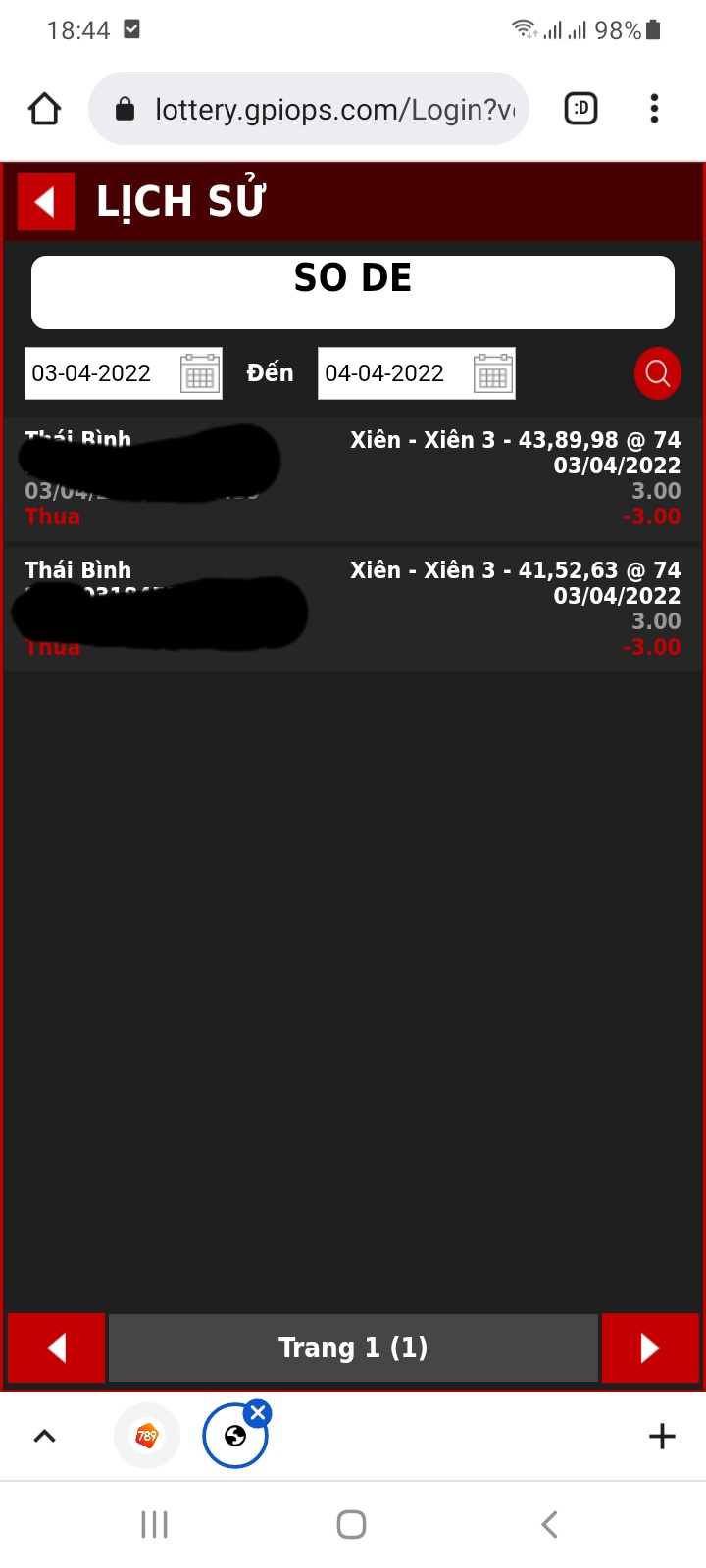Image resolution: width=706 pixels, height=1568 pixels.
Task: Edit the start date 03-04-2022
Action: pos(124,373)
